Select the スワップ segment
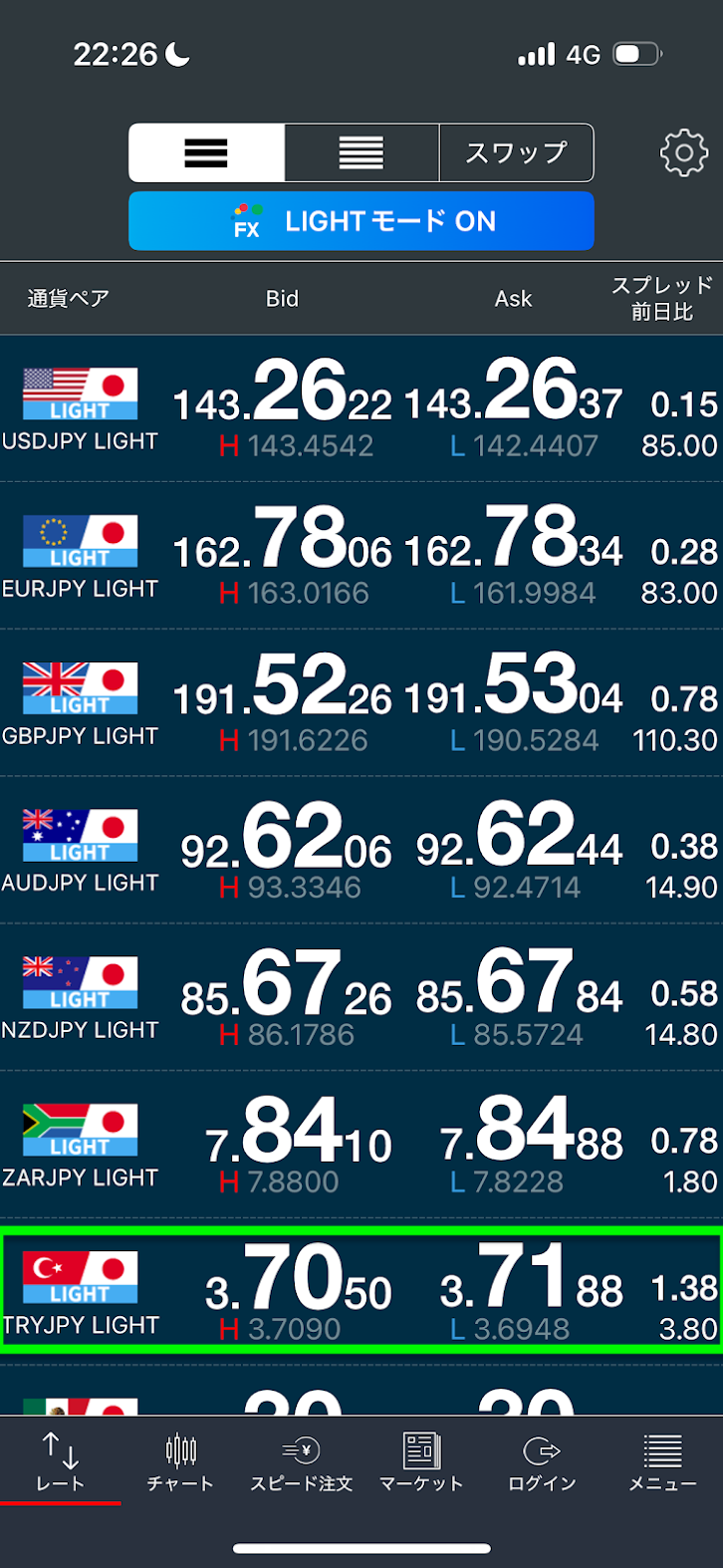The width and height of the screenshot is (723, 1568). [x=516, y=153]
